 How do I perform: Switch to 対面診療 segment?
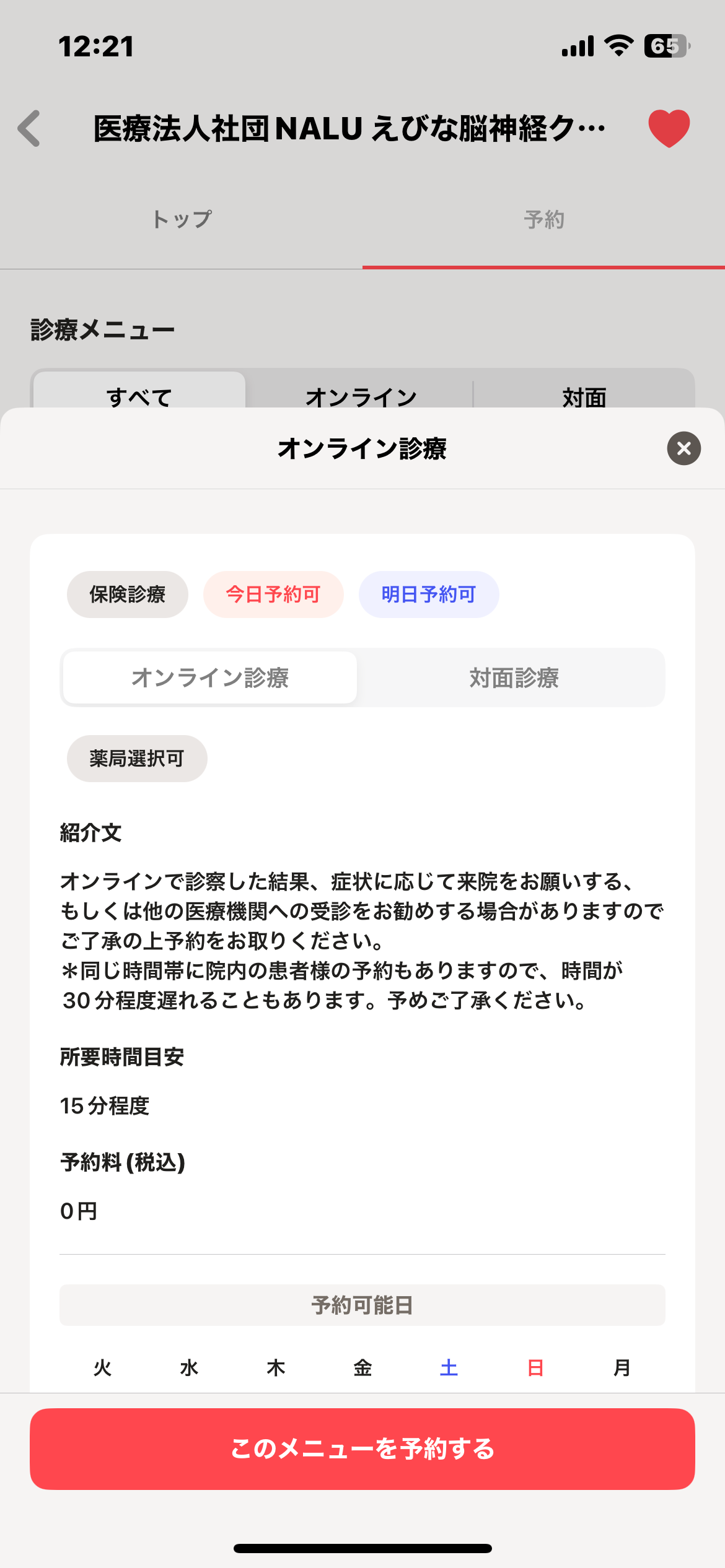pos(513,678)
